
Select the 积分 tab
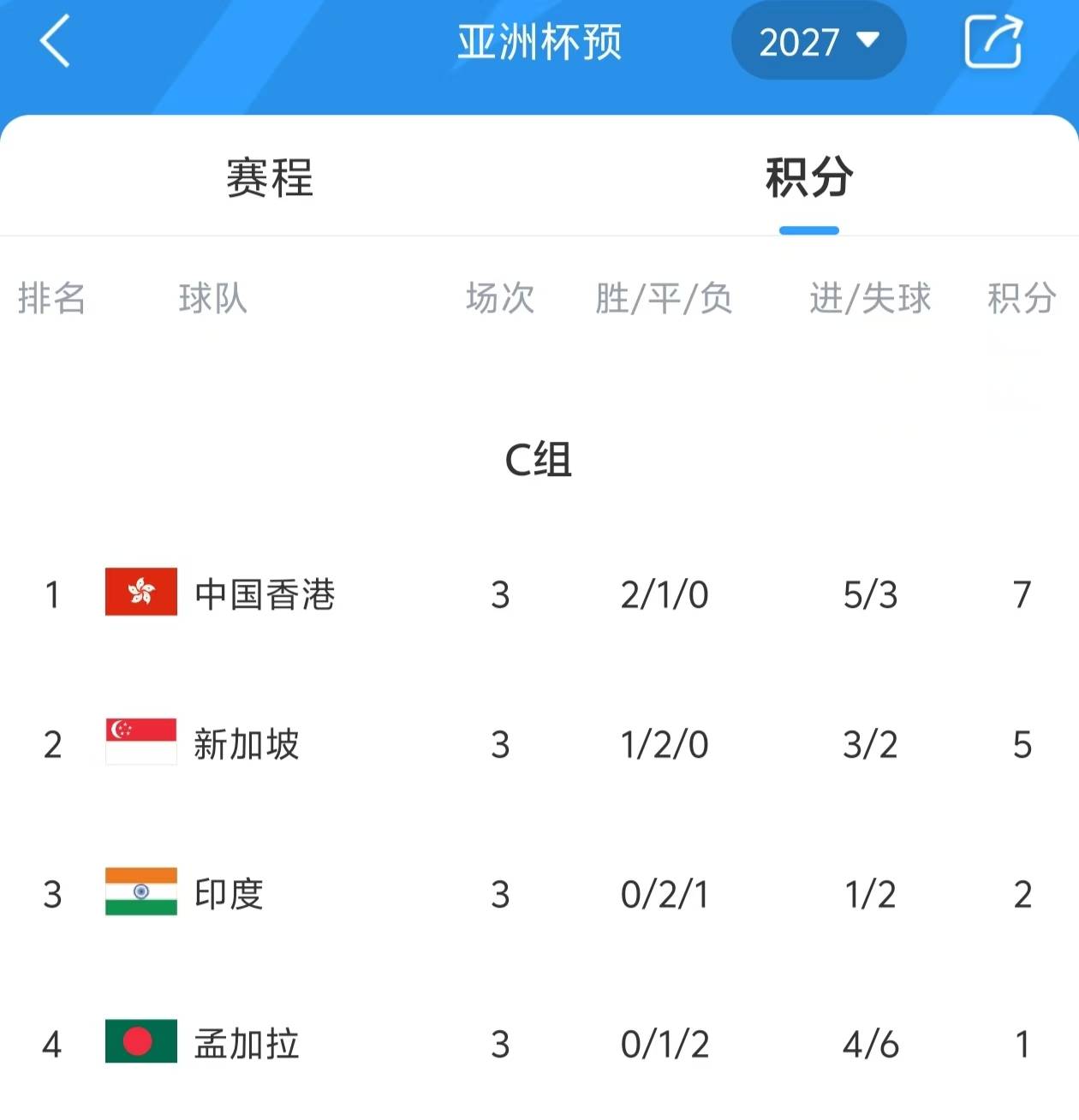point(808,178)
